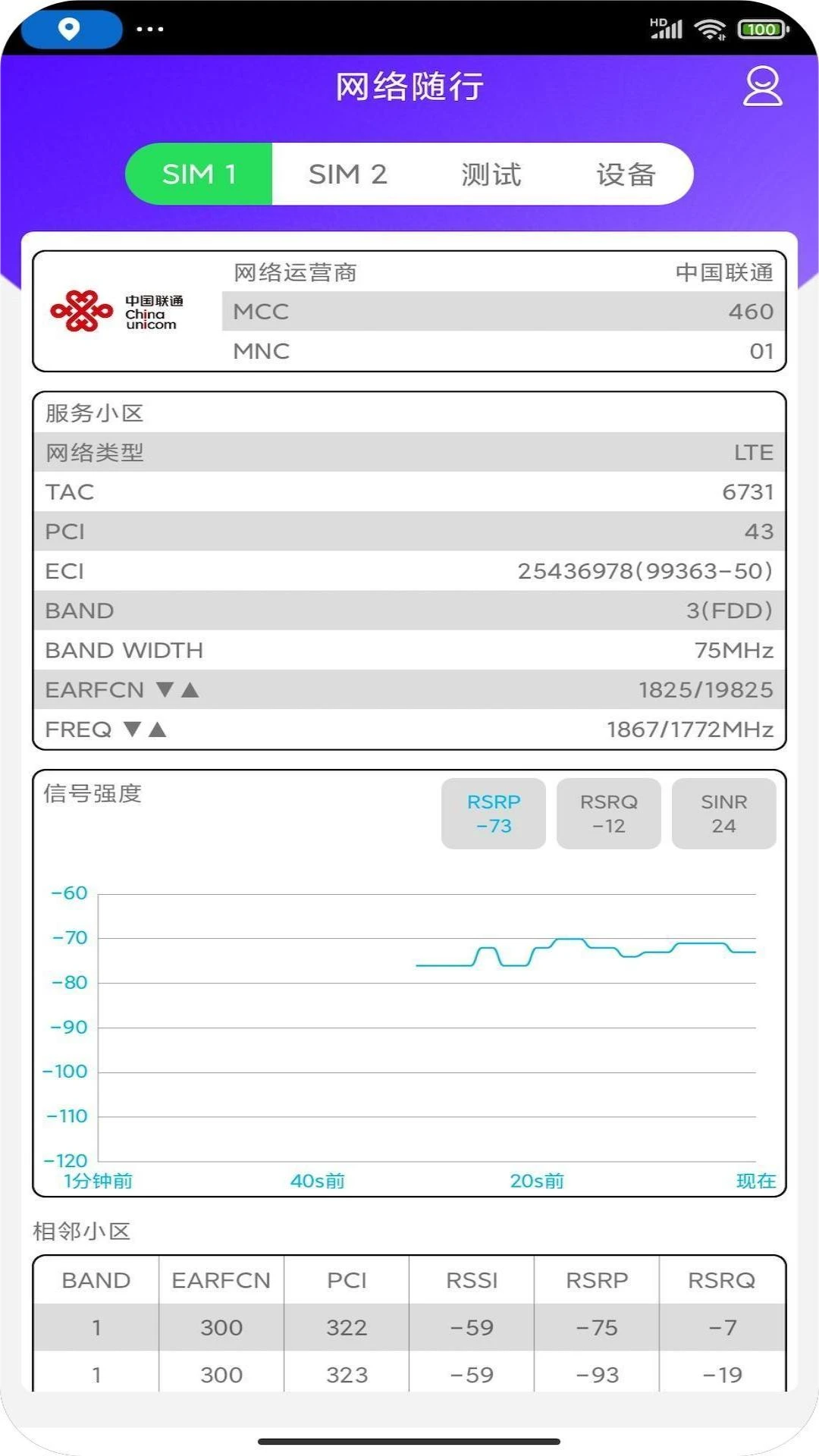
Task: Show the SINR signal chart
Action: pos(723,814)
